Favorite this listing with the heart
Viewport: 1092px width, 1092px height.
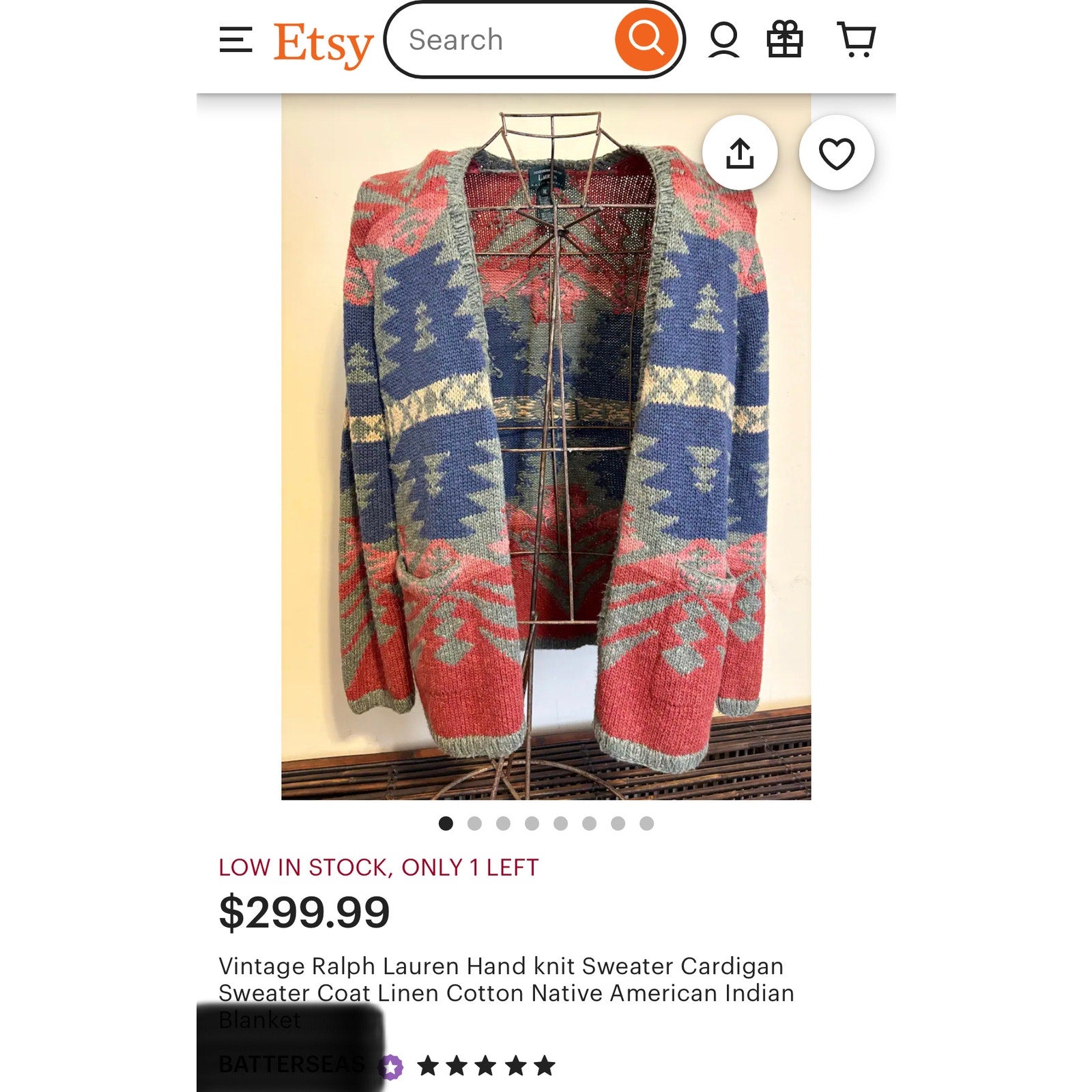[836, 153]
